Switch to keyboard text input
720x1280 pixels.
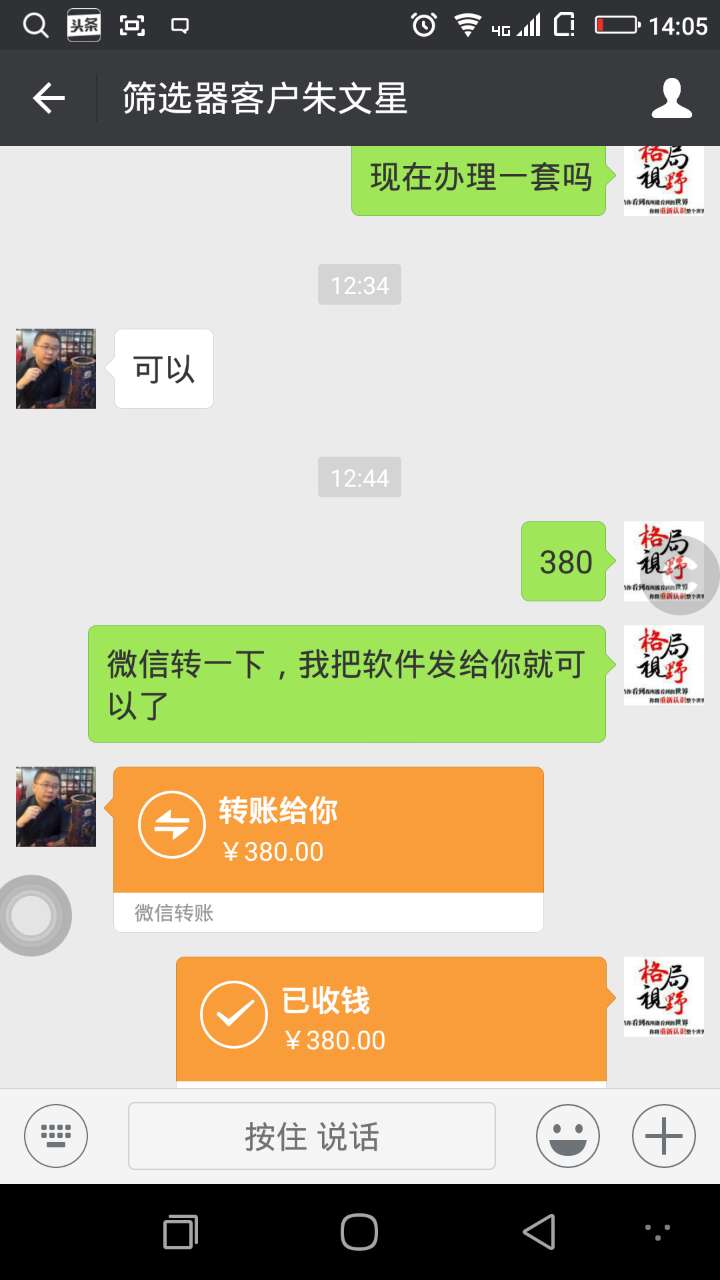tap(56, 1136)
